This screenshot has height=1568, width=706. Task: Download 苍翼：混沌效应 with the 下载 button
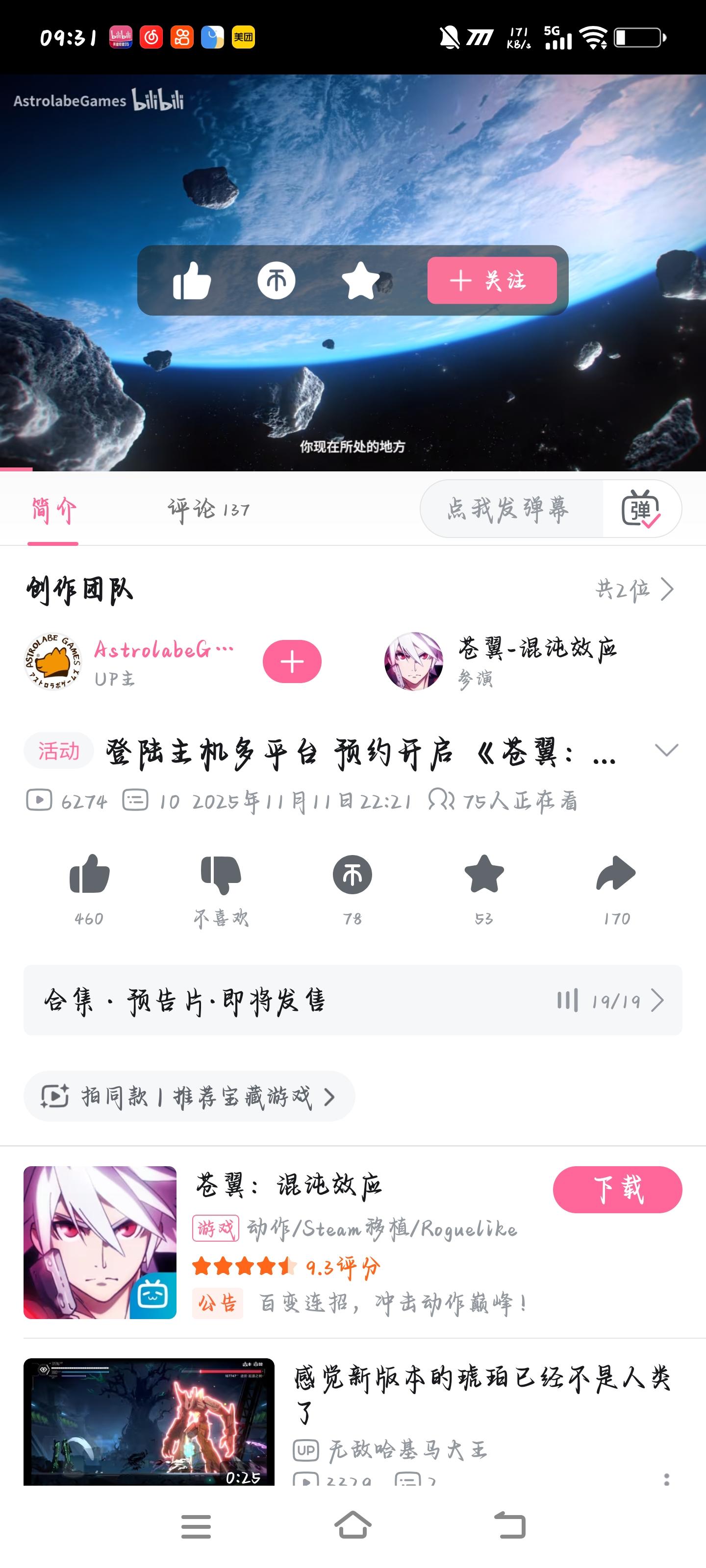pos(616,1189)
